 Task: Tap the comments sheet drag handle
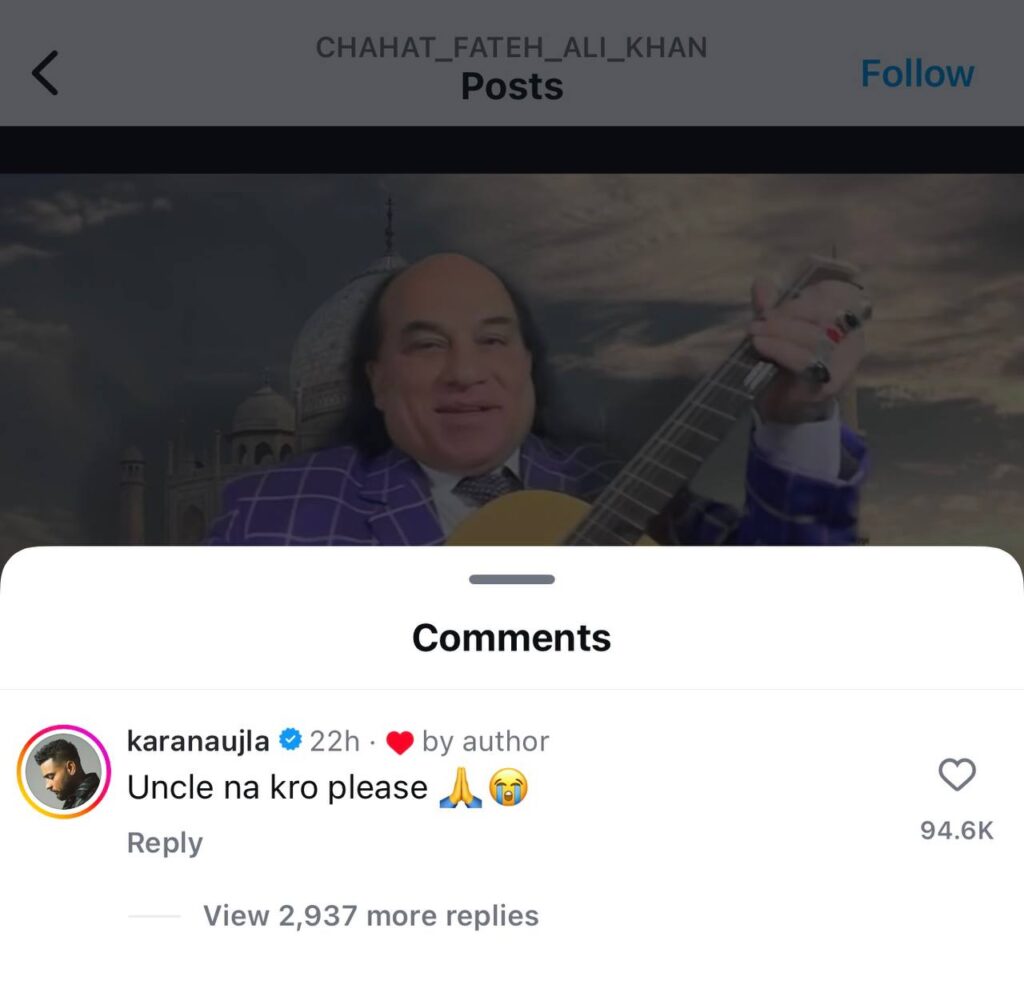point(511,579)
